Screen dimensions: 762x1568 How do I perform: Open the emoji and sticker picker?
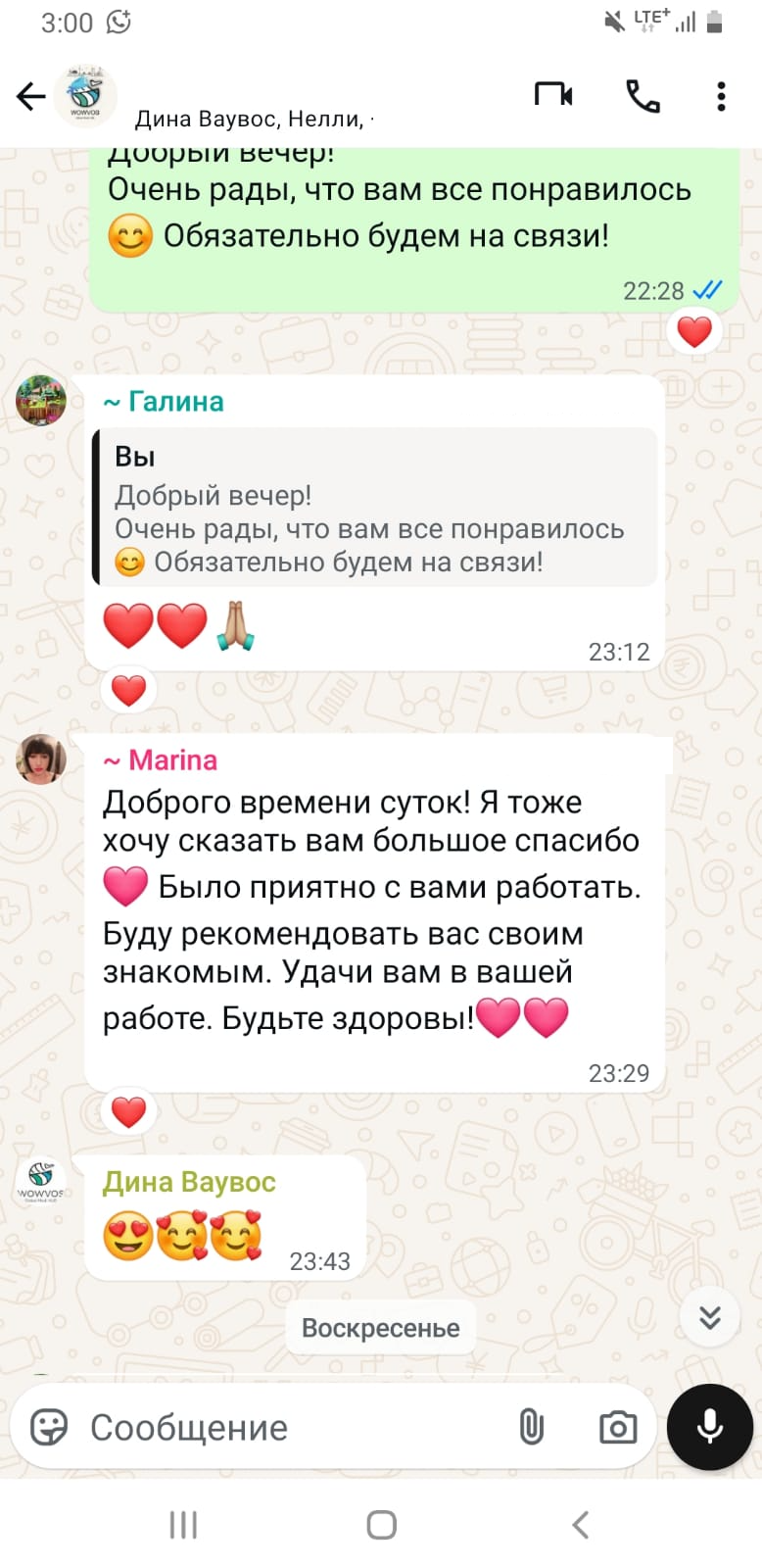pyautogui.click(x=49, y=1427)
